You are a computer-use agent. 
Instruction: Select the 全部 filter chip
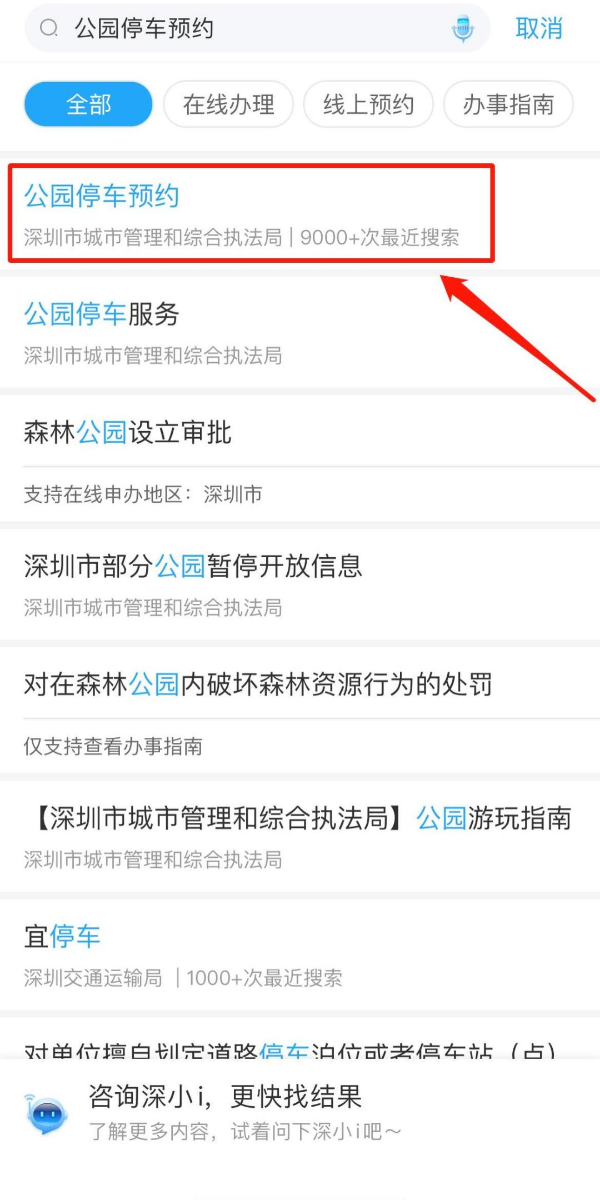click(88, 104)
